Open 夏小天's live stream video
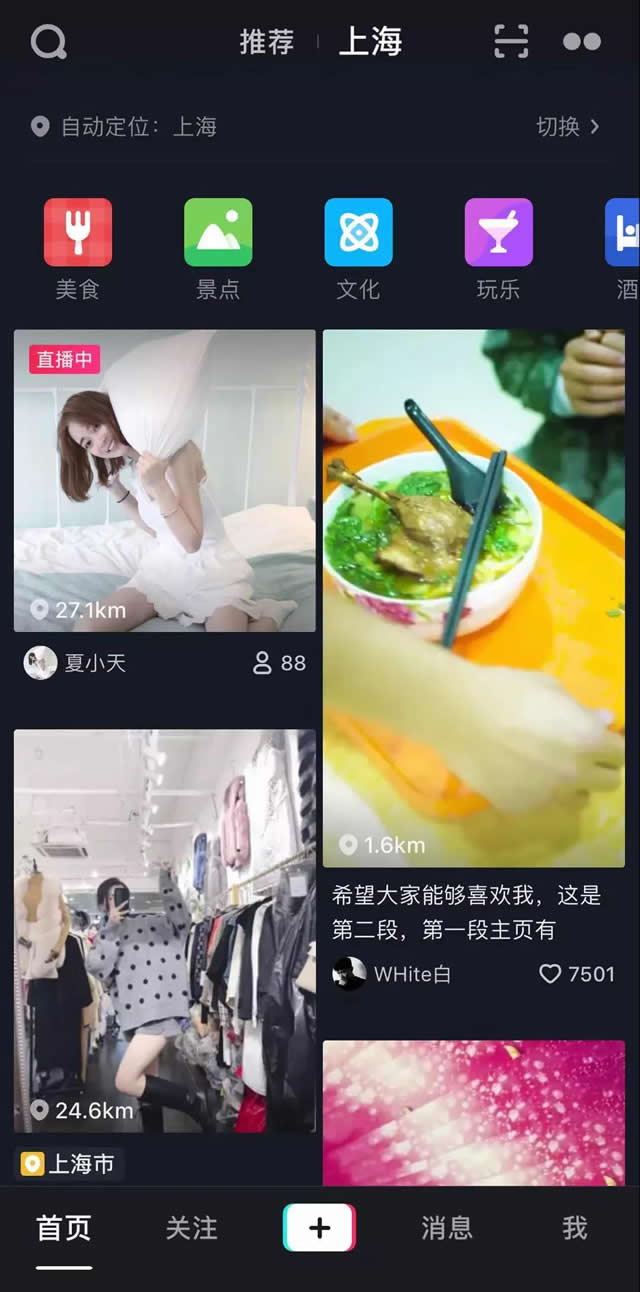This screenshot has height=1292, width=640. click(164, 480)
